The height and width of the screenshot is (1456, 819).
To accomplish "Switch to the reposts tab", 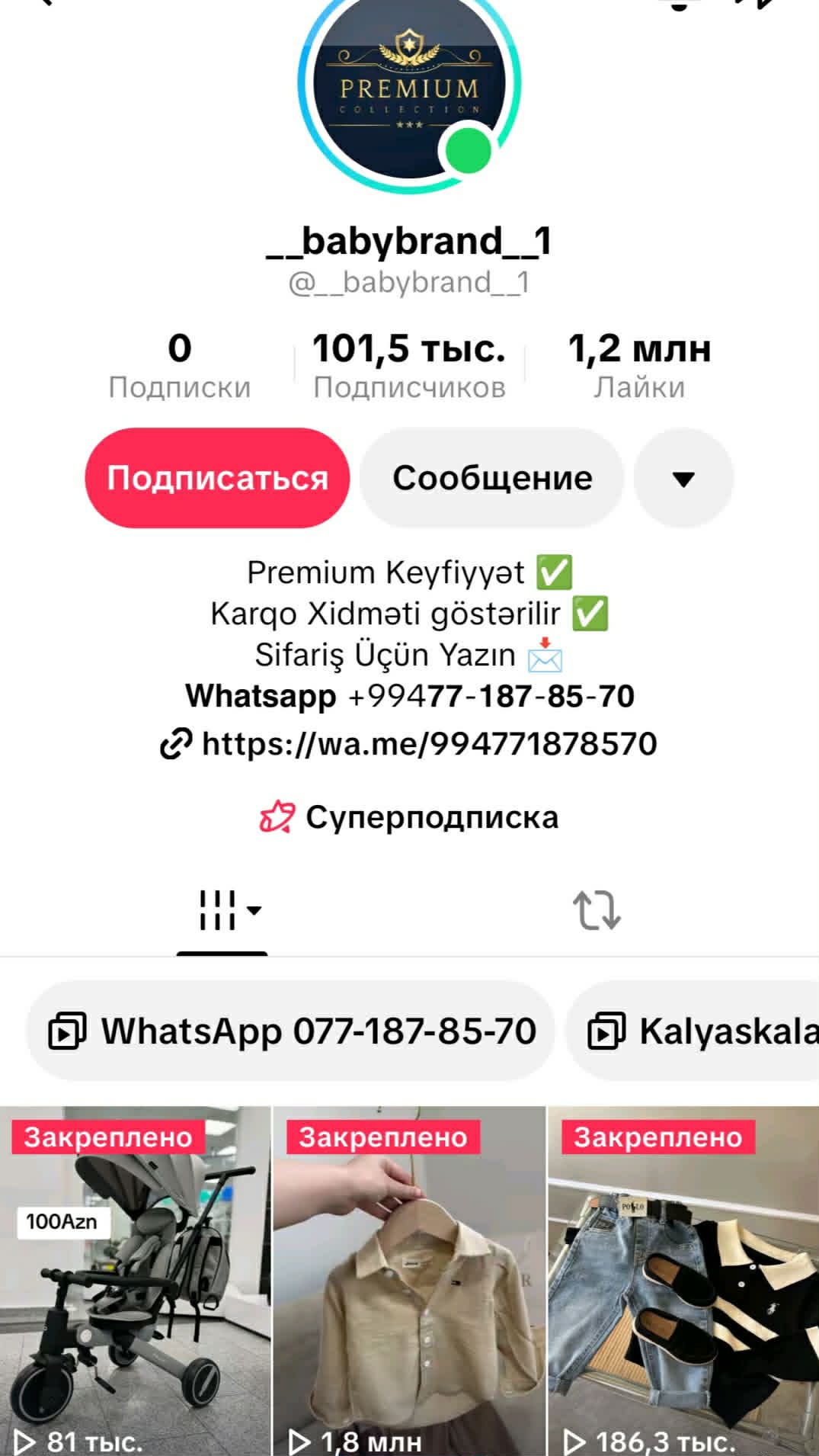I will [x=597, y=910].
